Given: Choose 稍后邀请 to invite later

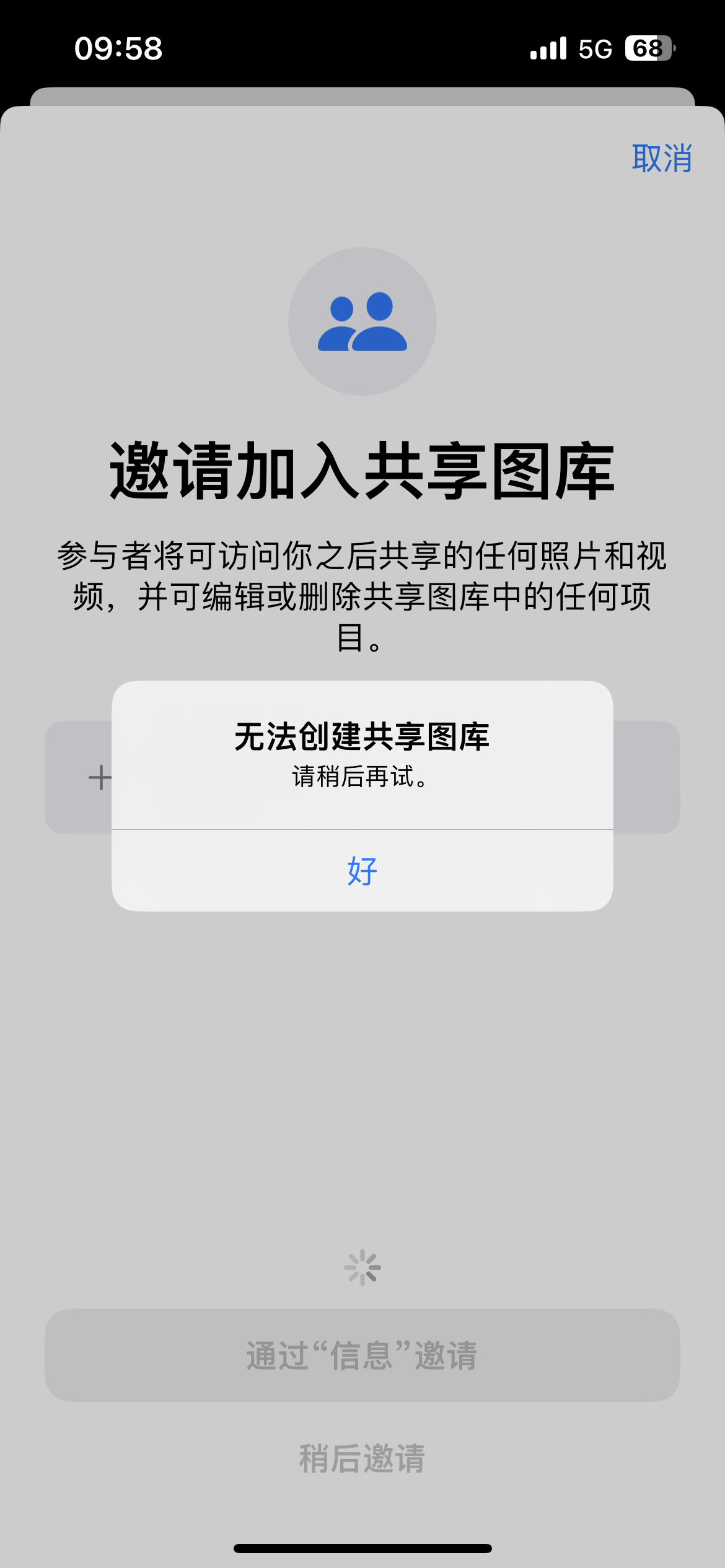Looking at the screenshot, I should [362, 1458].
